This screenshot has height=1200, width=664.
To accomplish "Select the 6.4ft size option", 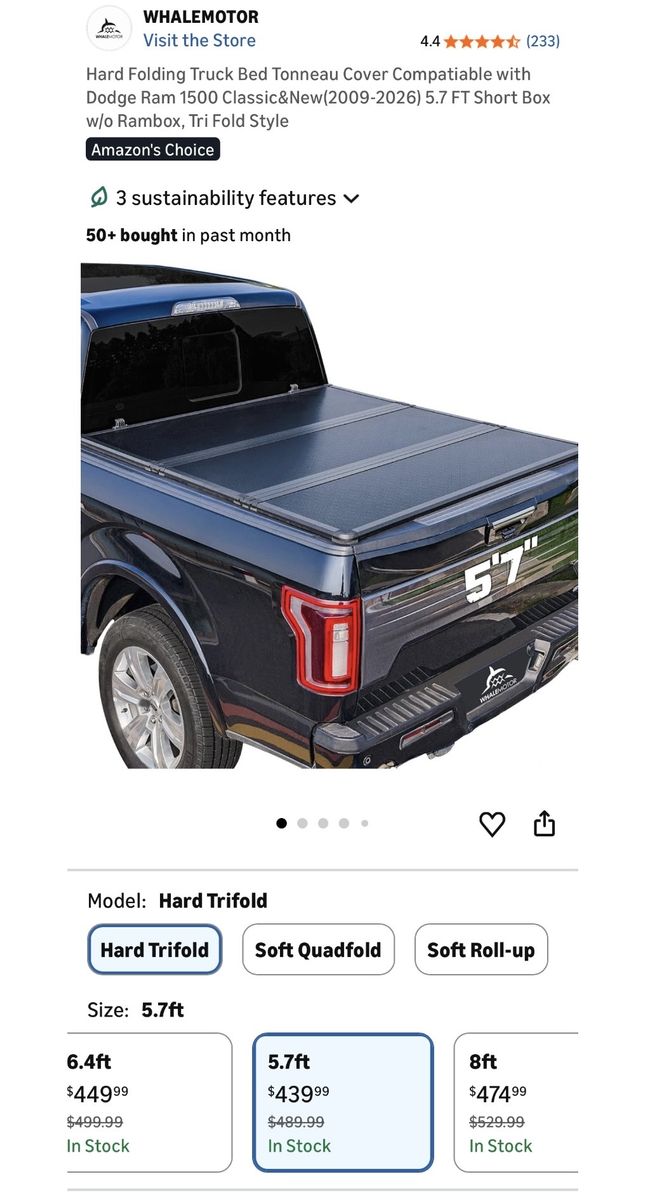I will click(x=148, y=1102).
